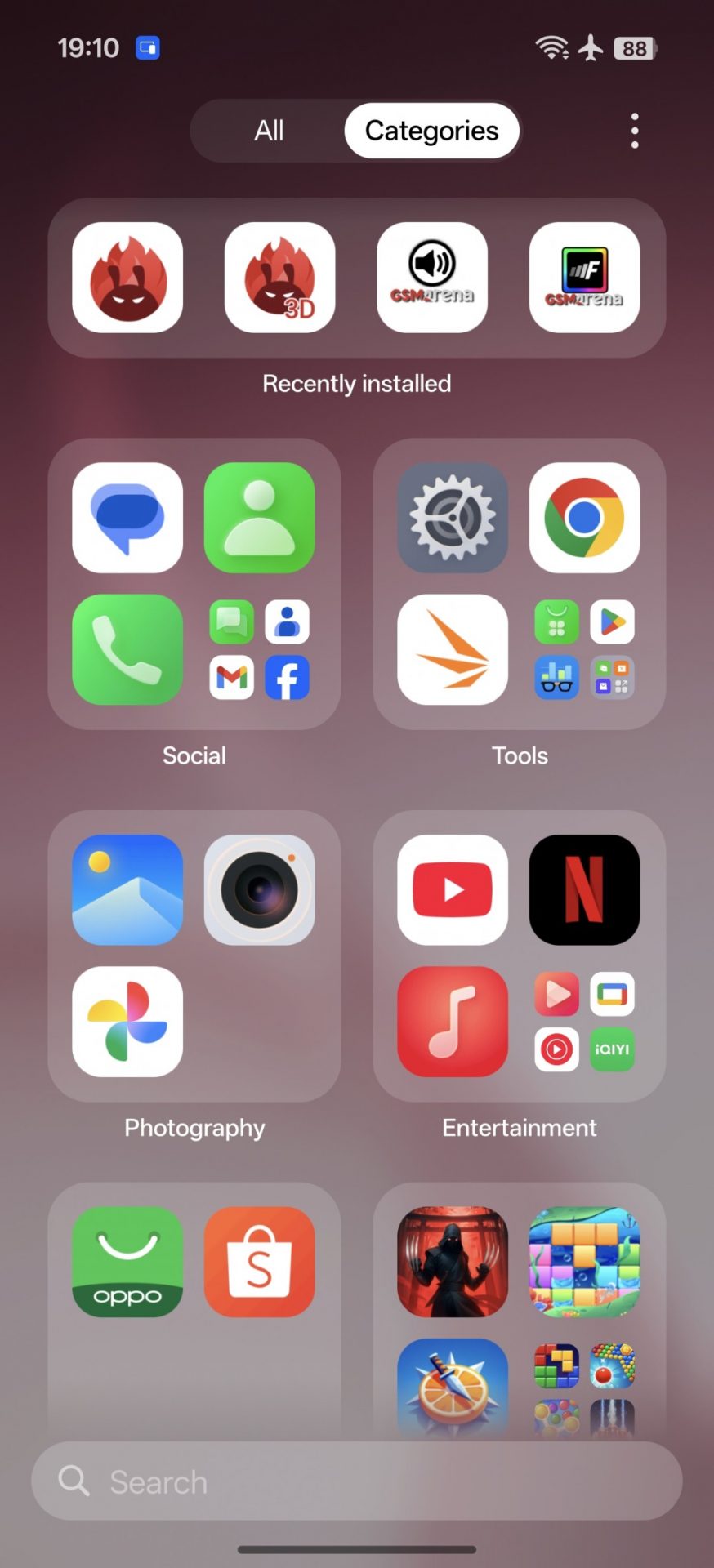
Task: Open the Phone dialer app
Action: coord(127,649)
